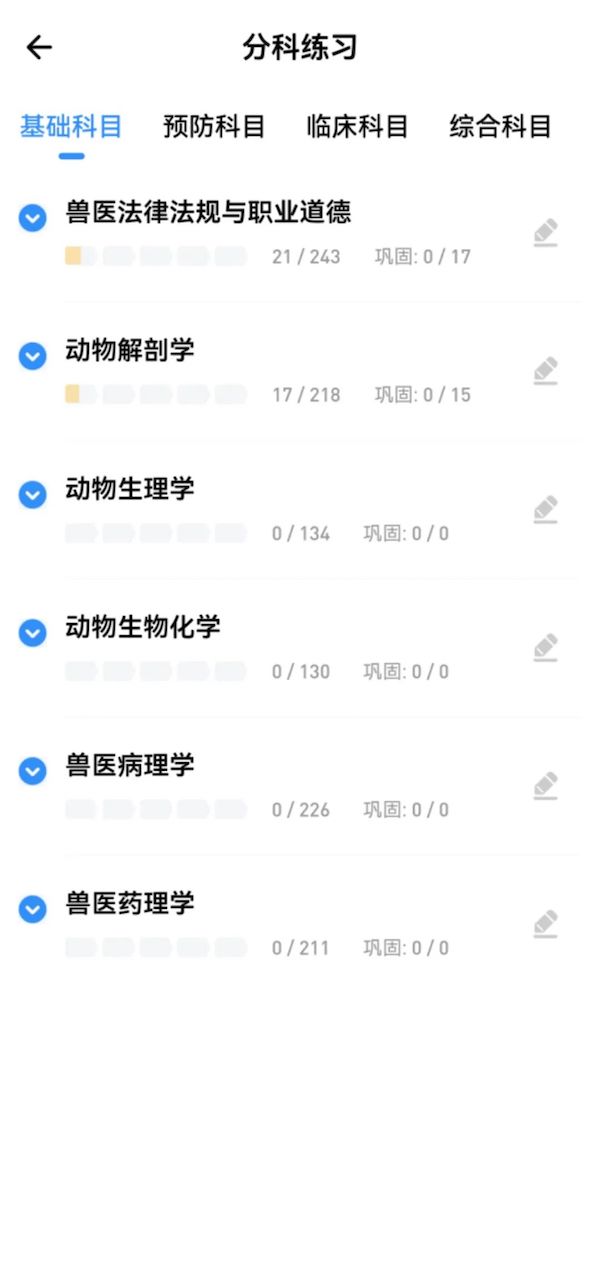Tap the pencil icon for 兽医法律法规与职业道德
Image resolution: width=600 pixels, height=1266 pixels.
pos(545,233)
